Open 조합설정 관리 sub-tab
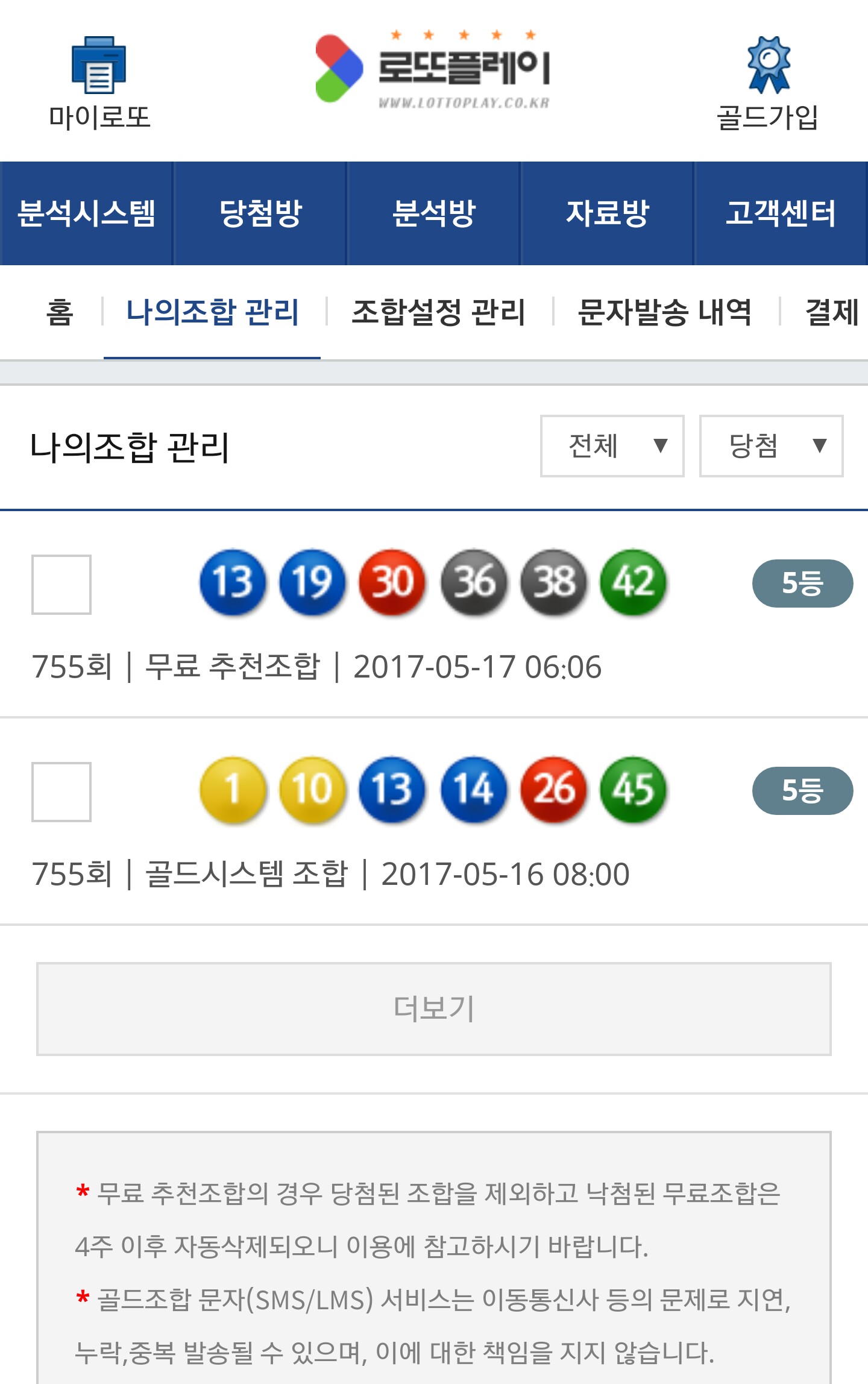The width and height of the screenshot is (868, 1384). (x=438, y=312)
